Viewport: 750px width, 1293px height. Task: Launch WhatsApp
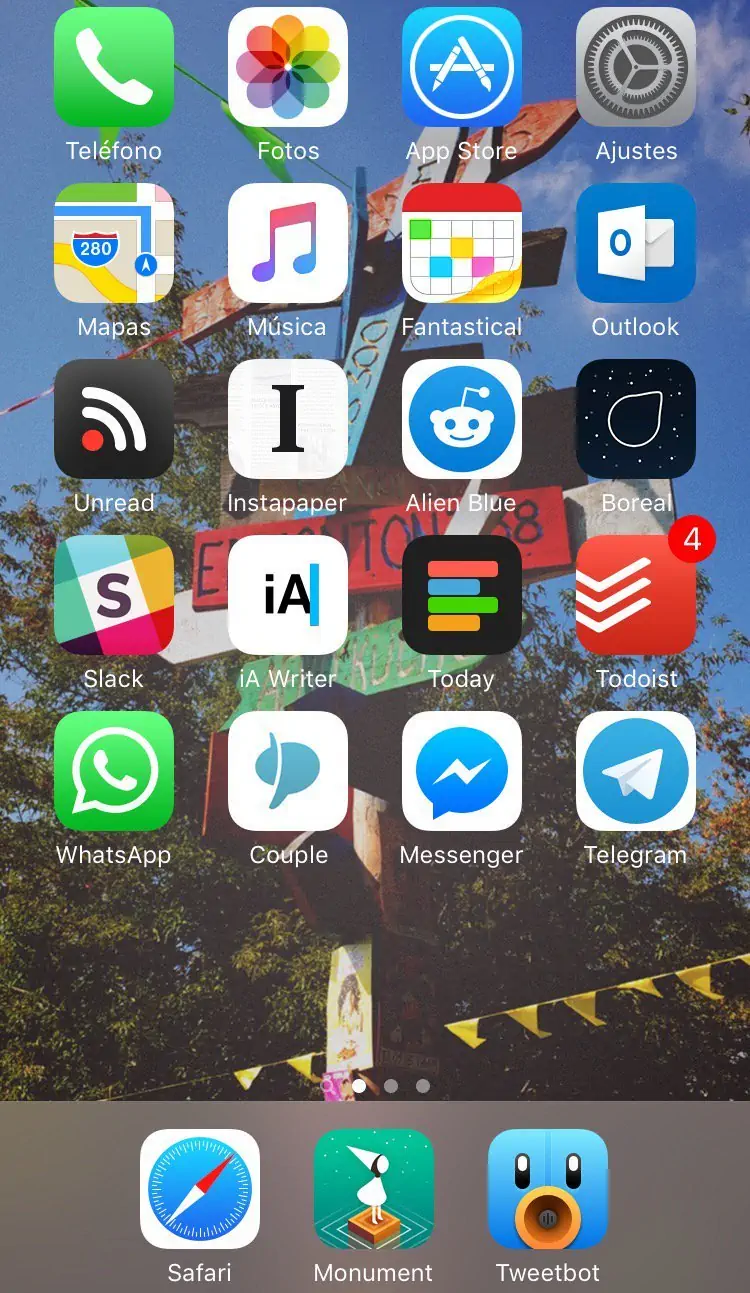[x=113, y=771]
